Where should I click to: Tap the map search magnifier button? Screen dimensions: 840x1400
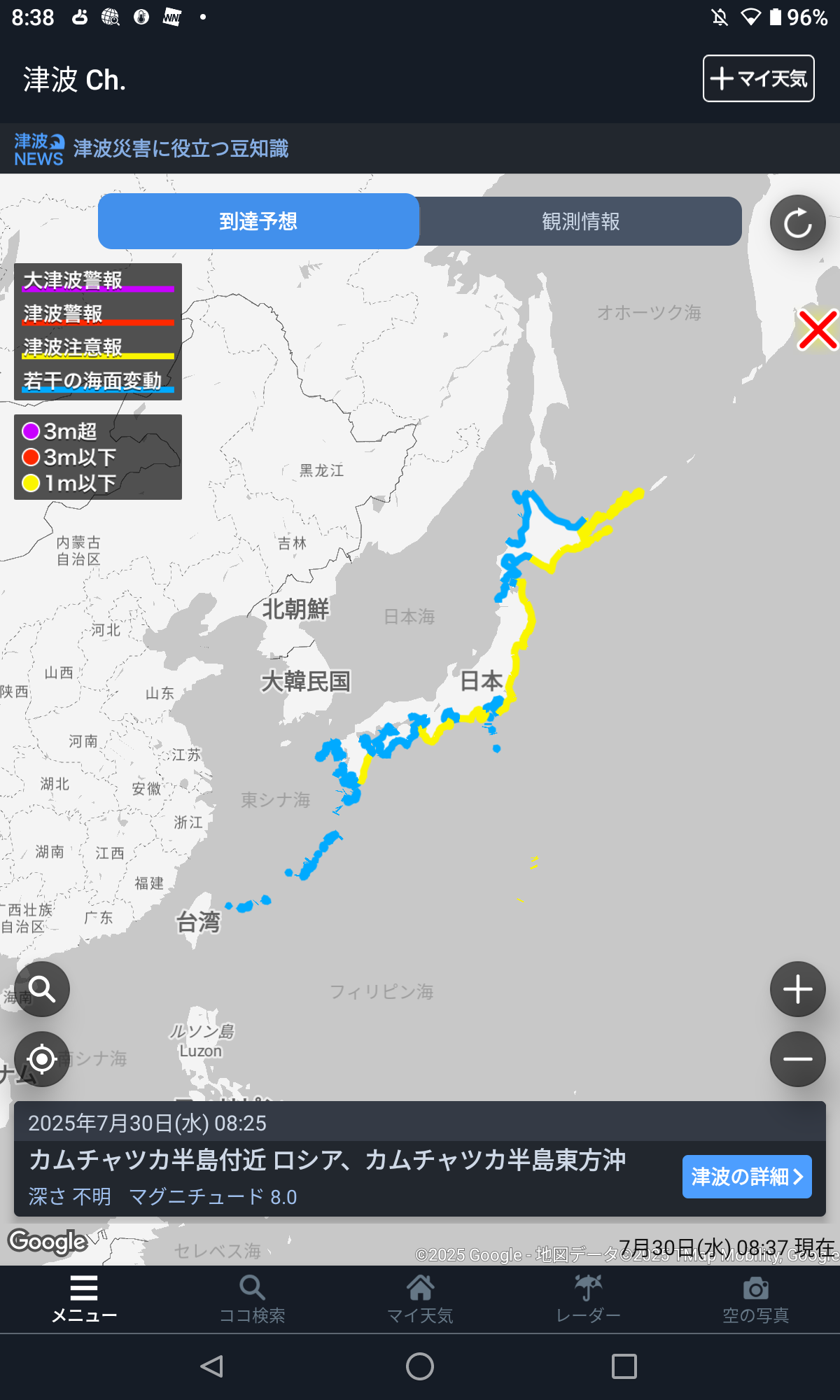[x=42, y=989]
